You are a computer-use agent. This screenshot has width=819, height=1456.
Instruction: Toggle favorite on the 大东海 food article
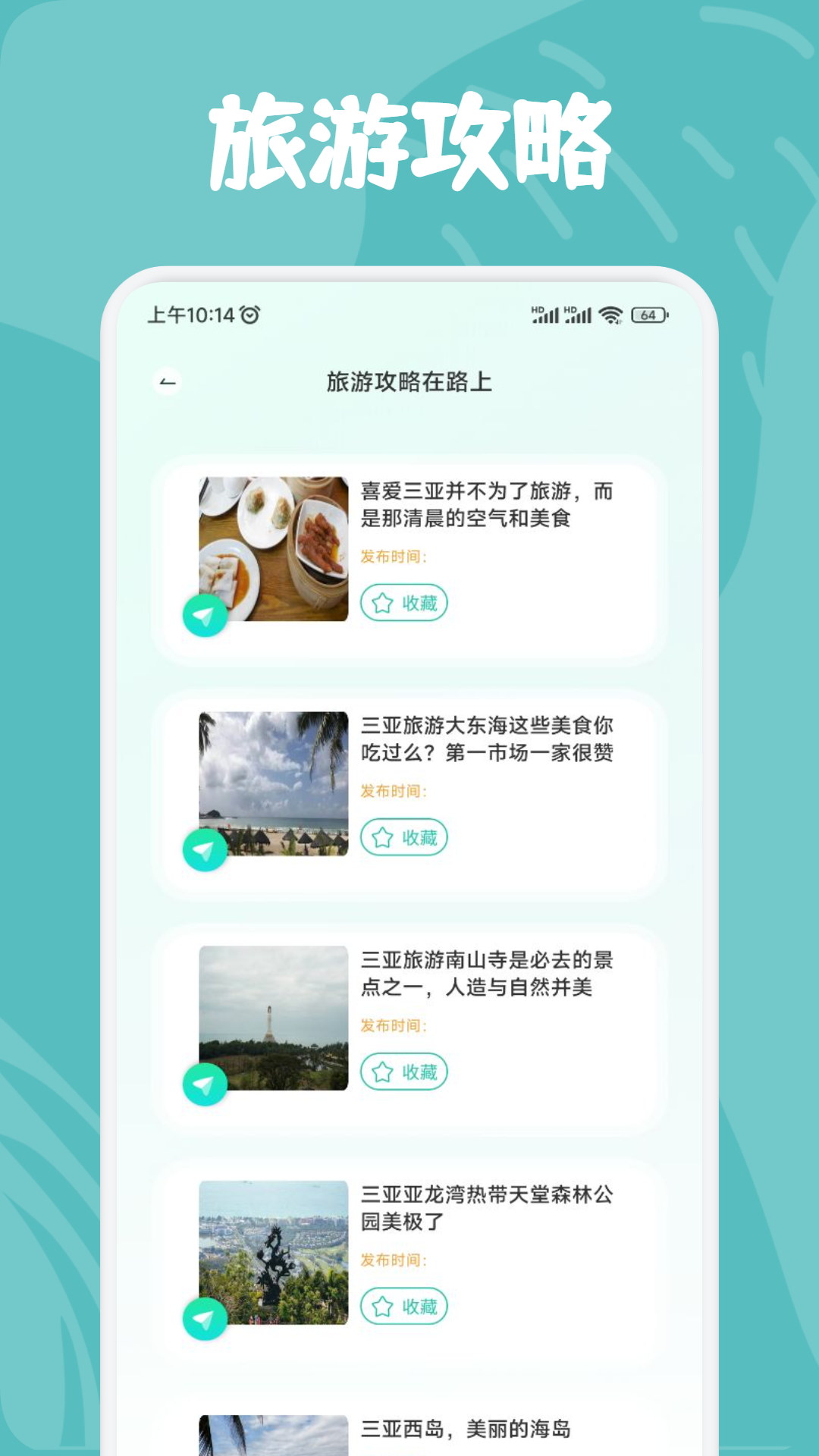(x=404, y=837)
